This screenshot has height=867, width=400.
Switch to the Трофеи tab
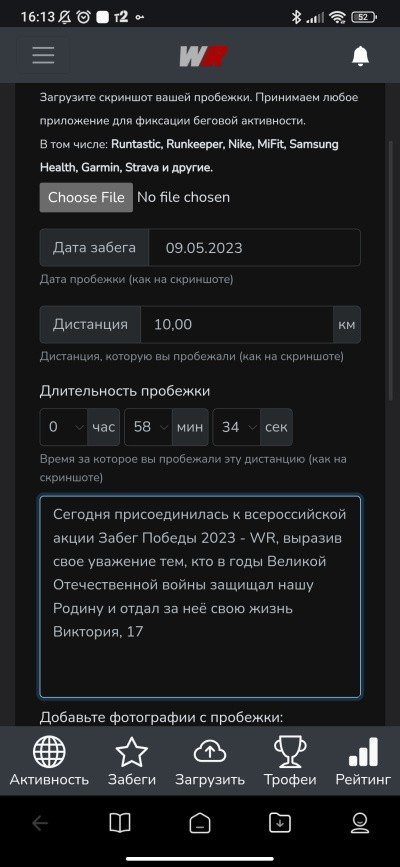pos(290,761)
